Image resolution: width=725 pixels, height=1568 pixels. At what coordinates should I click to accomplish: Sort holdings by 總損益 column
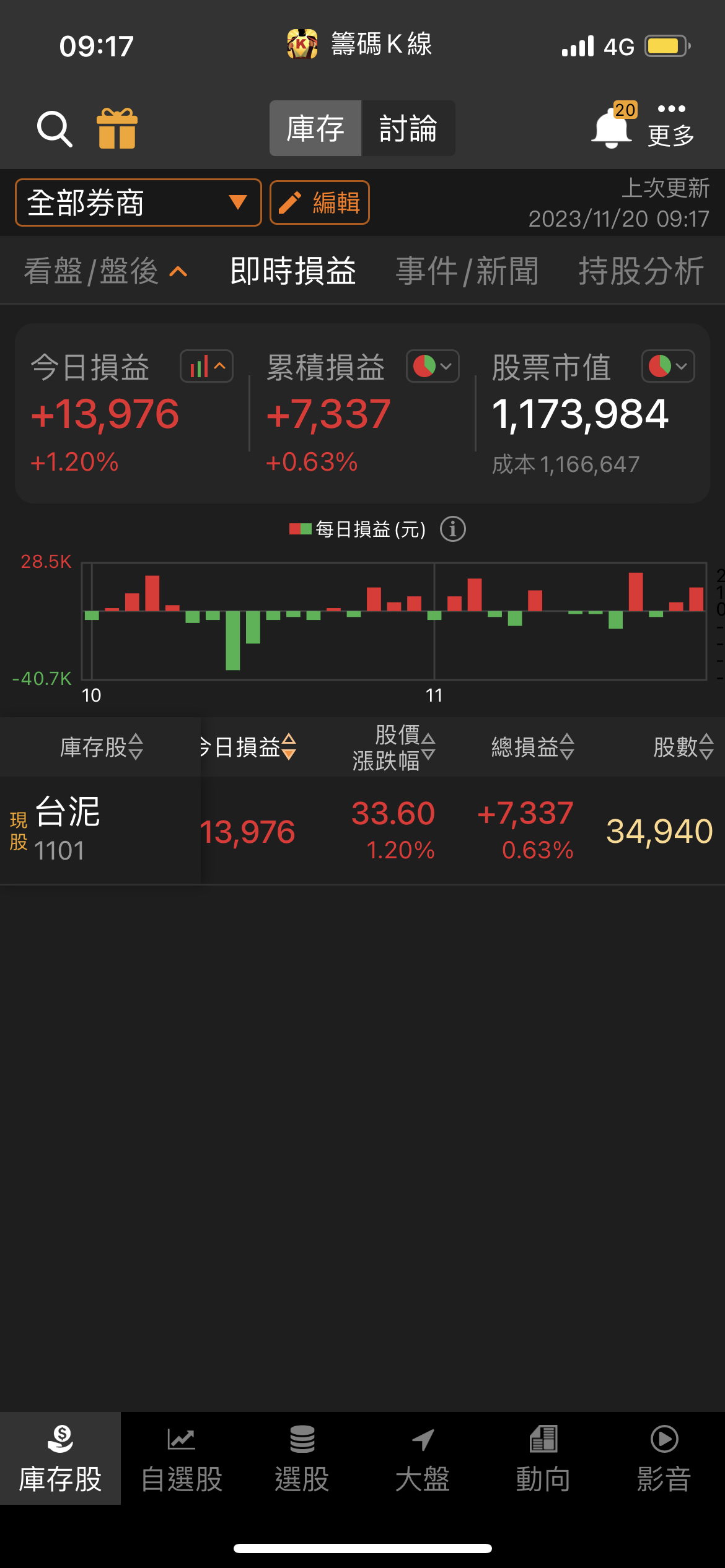(x=533, y=747)
